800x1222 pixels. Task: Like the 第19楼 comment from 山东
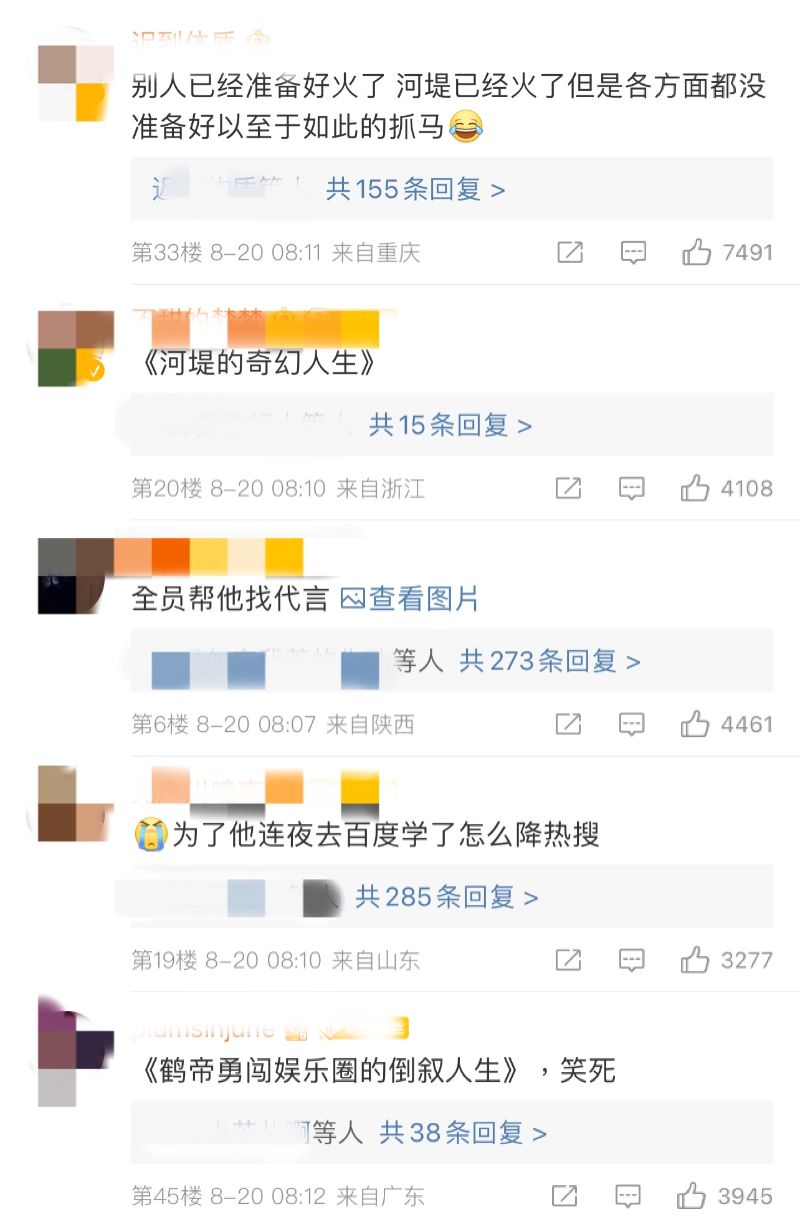coord(696,961)
